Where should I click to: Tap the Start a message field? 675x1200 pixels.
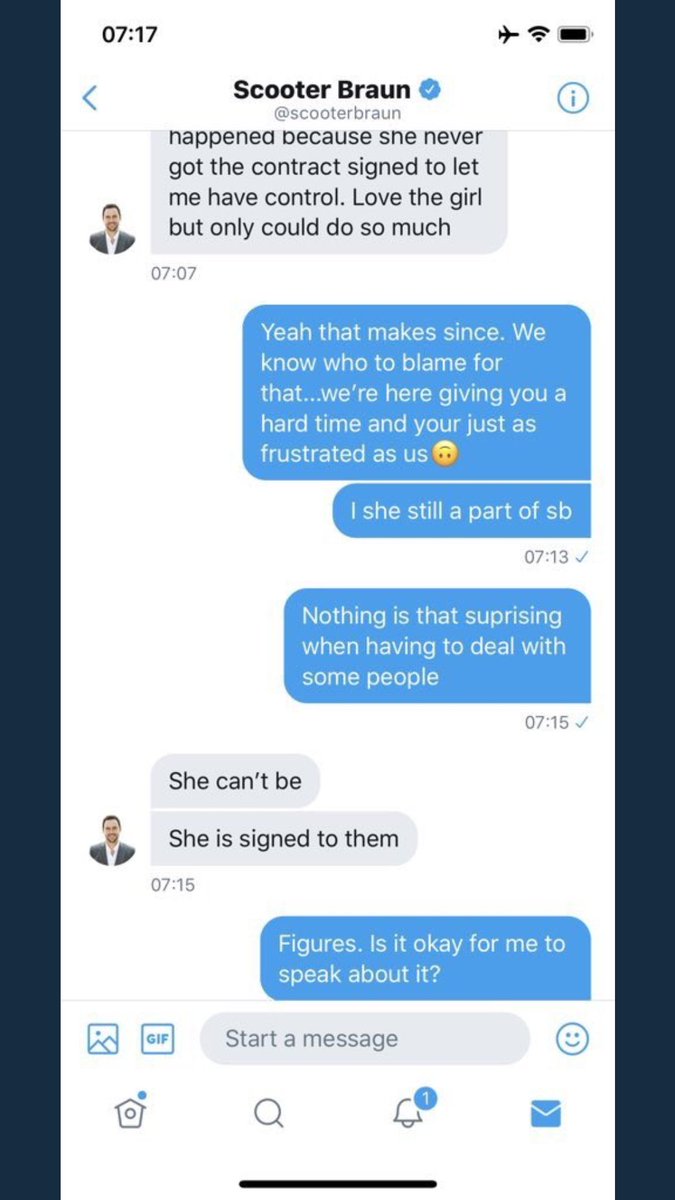point(364,1039)
